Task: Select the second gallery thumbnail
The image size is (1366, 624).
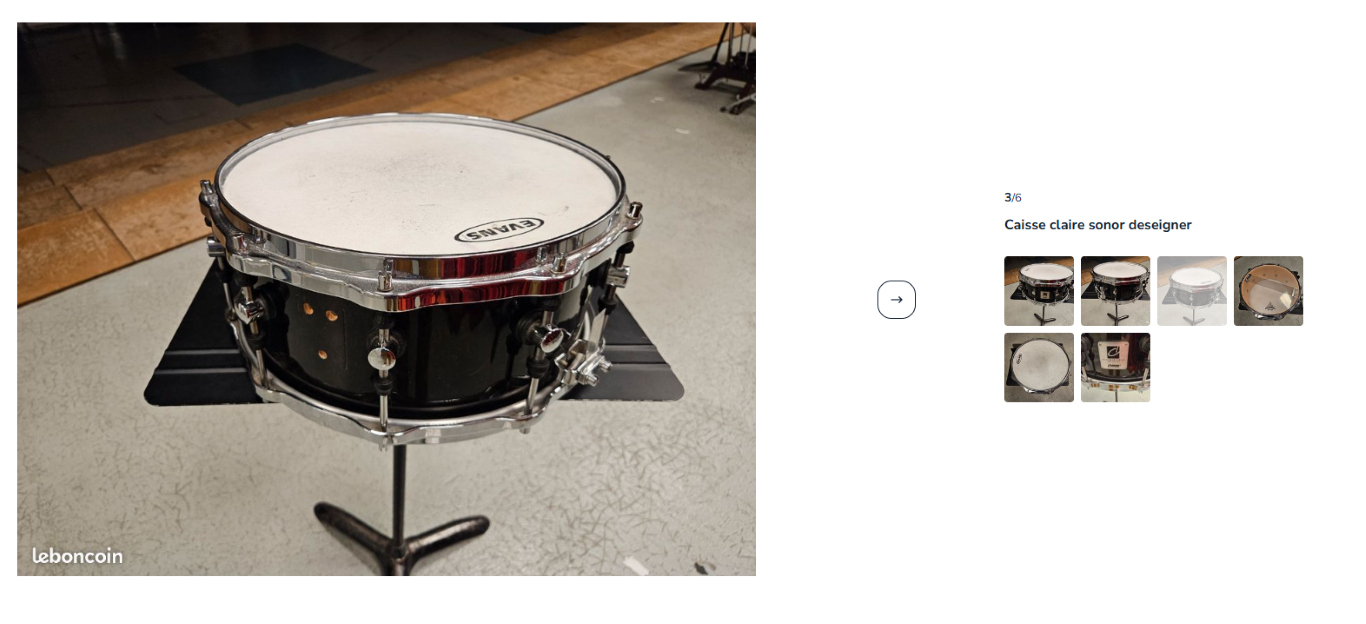Action: pos(1115,291)
